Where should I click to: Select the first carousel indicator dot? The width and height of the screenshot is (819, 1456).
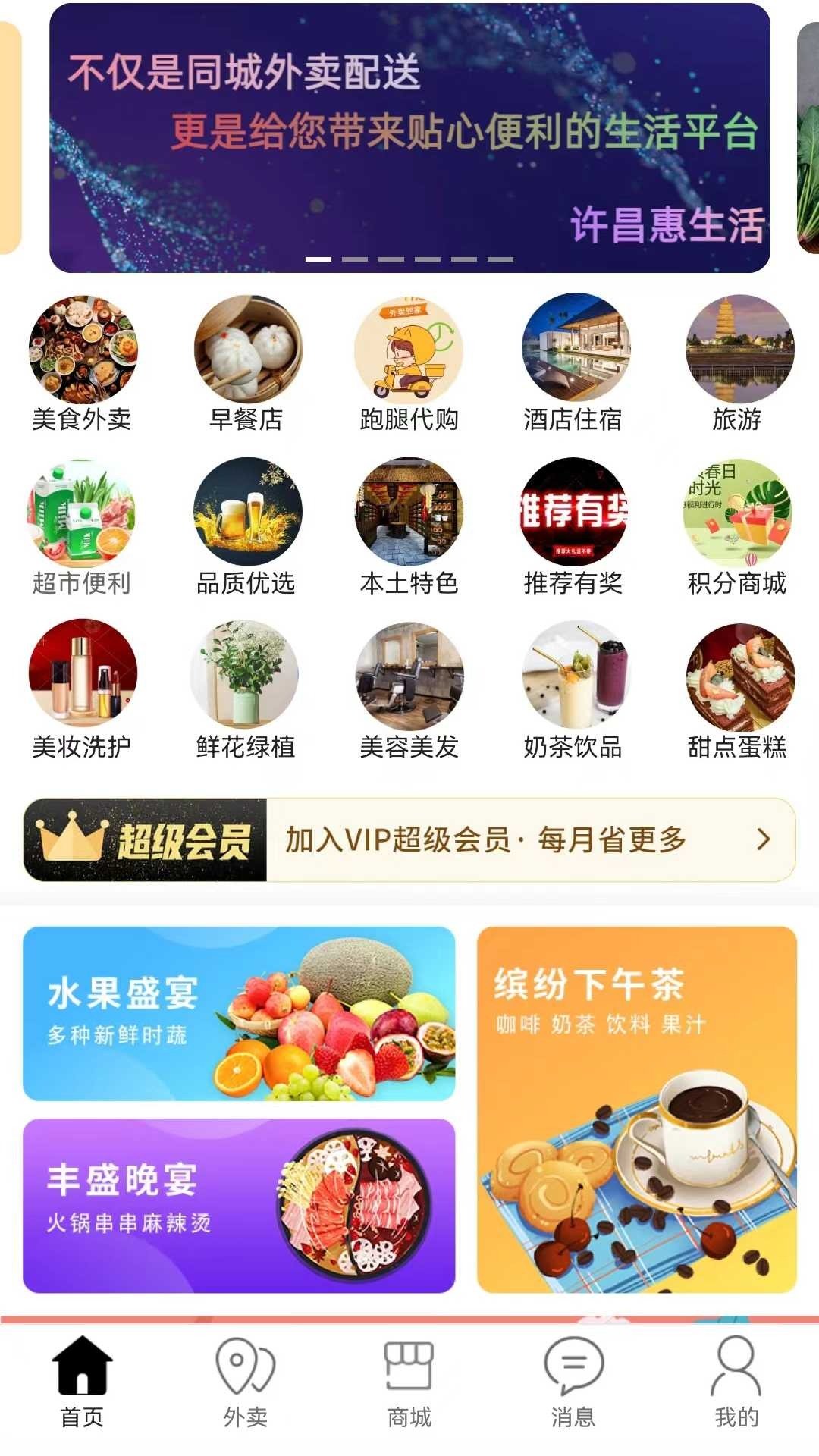pyautogui.click(x=318, y=259)
